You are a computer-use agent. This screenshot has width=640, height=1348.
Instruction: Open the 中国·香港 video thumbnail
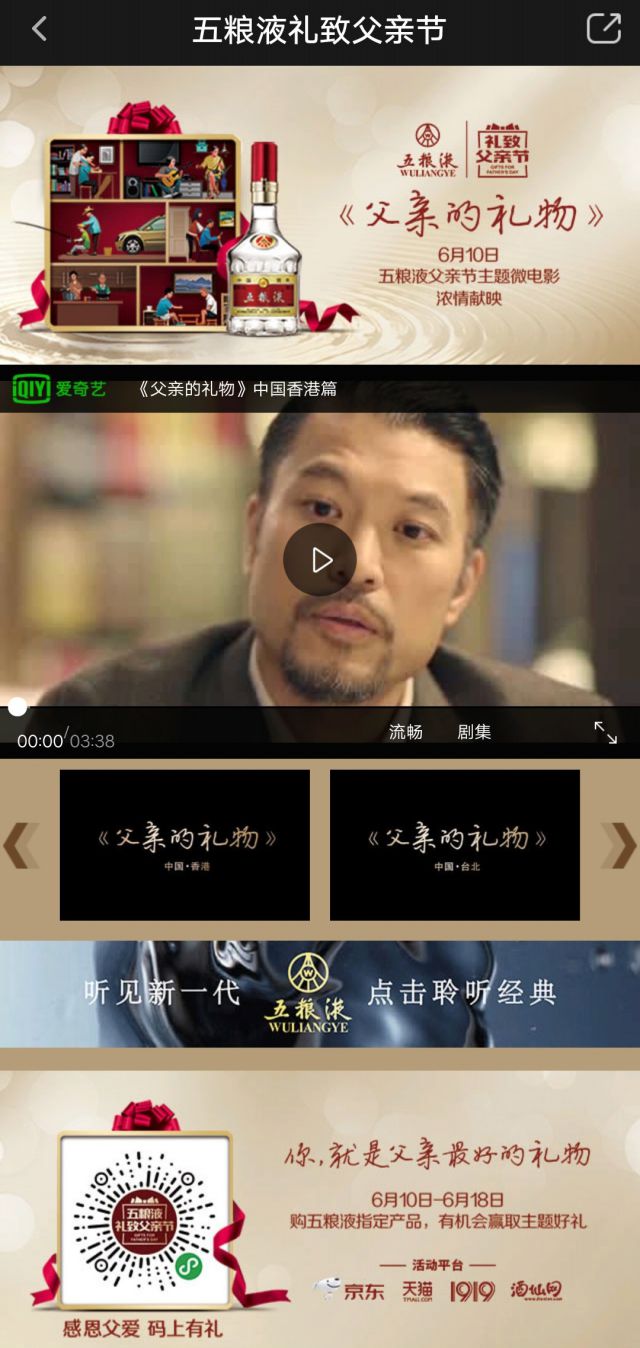pos(185,845)
